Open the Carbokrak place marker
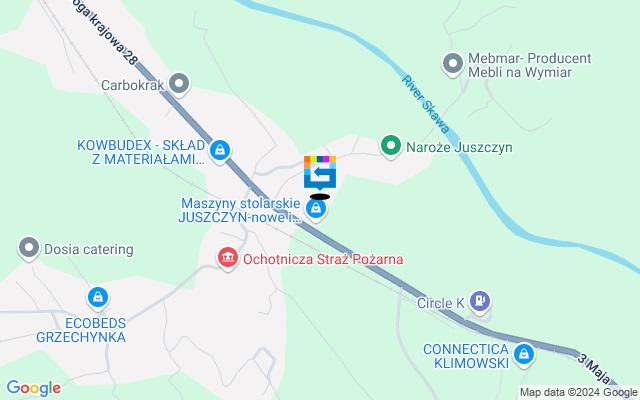Image resolution: width=640 pixels, height=400 pixels. point(180,84)
